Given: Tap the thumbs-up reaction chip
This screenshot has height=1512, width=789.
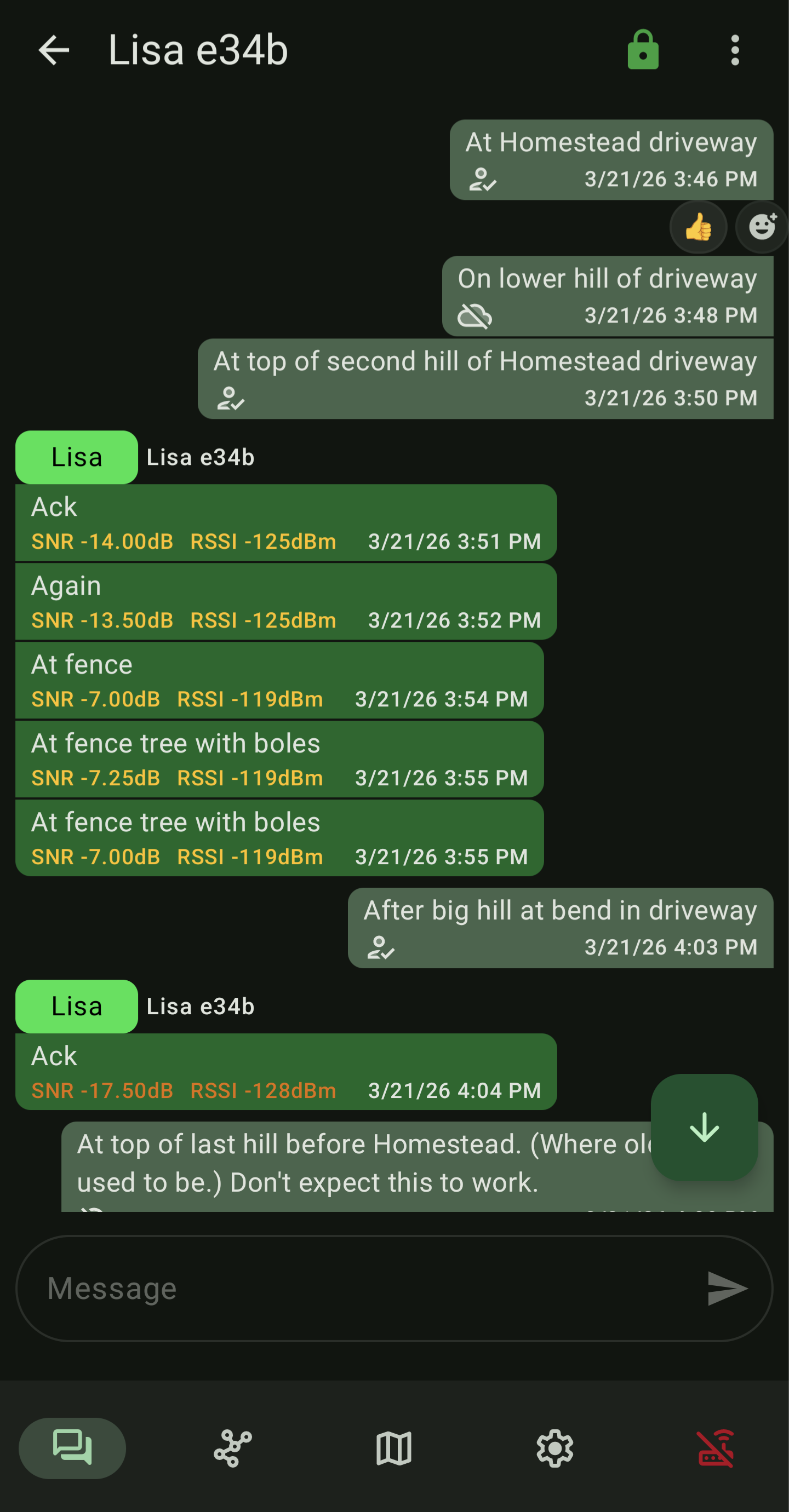Looking at the screenshot, I should tap(698, 227).
